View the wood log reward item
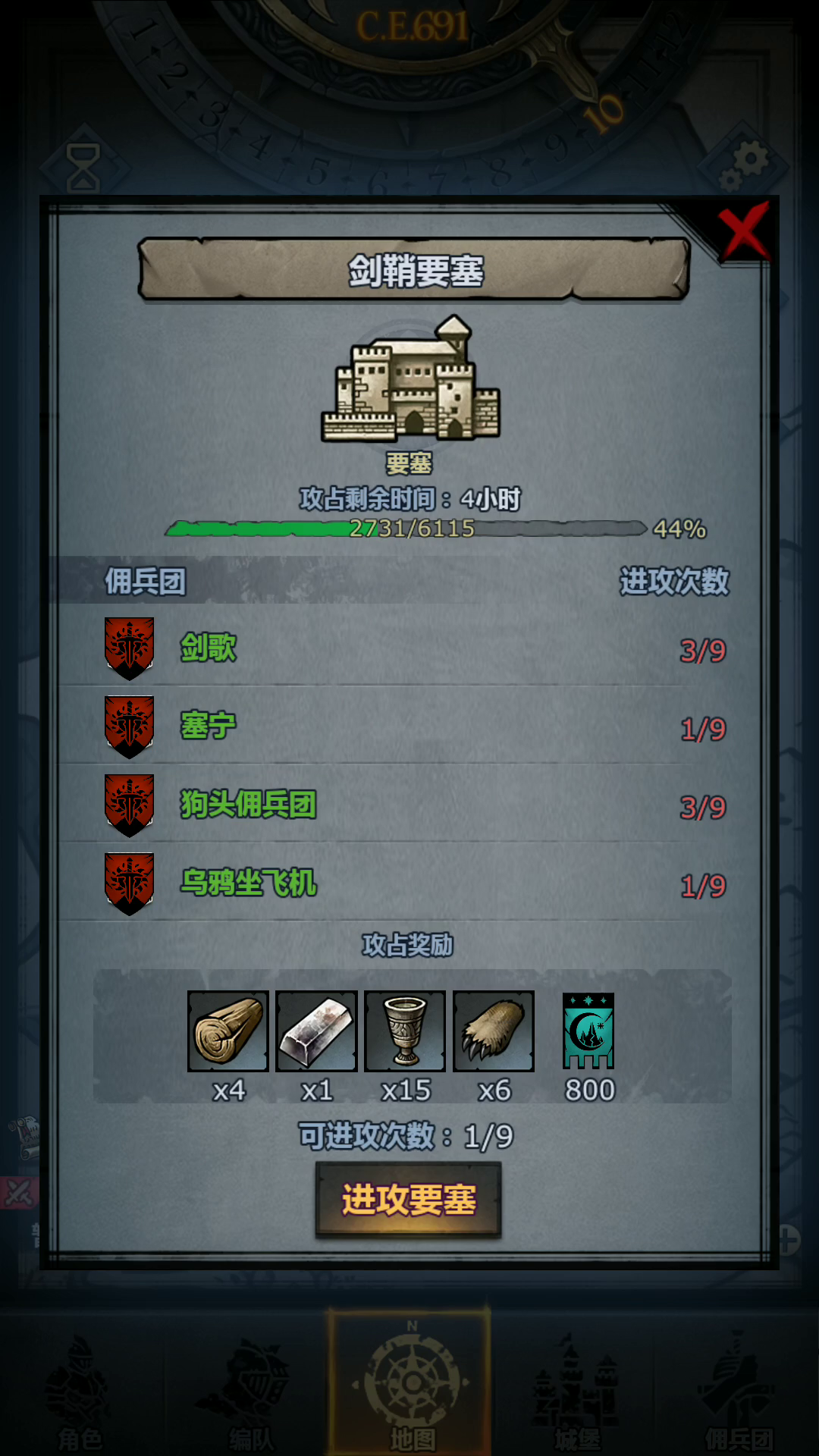 [x=228, y=1031]
